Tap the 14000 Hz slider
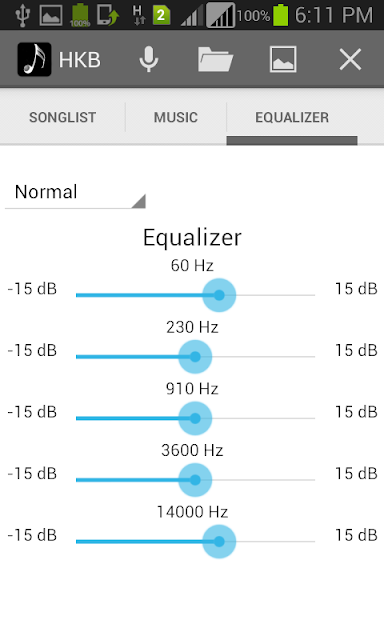Image resolution: width=384 pixels, height=640 pixels. (195, 541)
